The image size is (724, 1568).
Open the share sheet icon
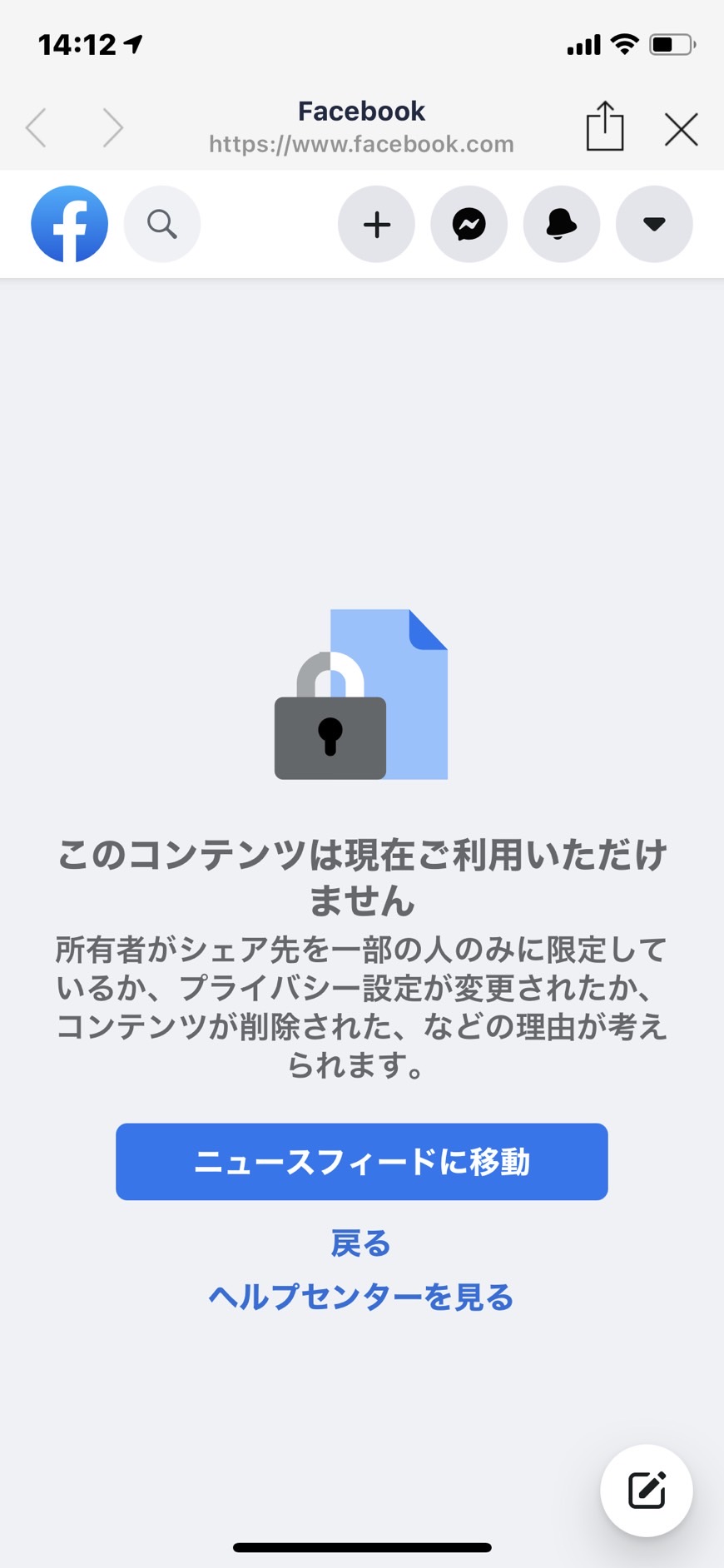coord(605,127)
